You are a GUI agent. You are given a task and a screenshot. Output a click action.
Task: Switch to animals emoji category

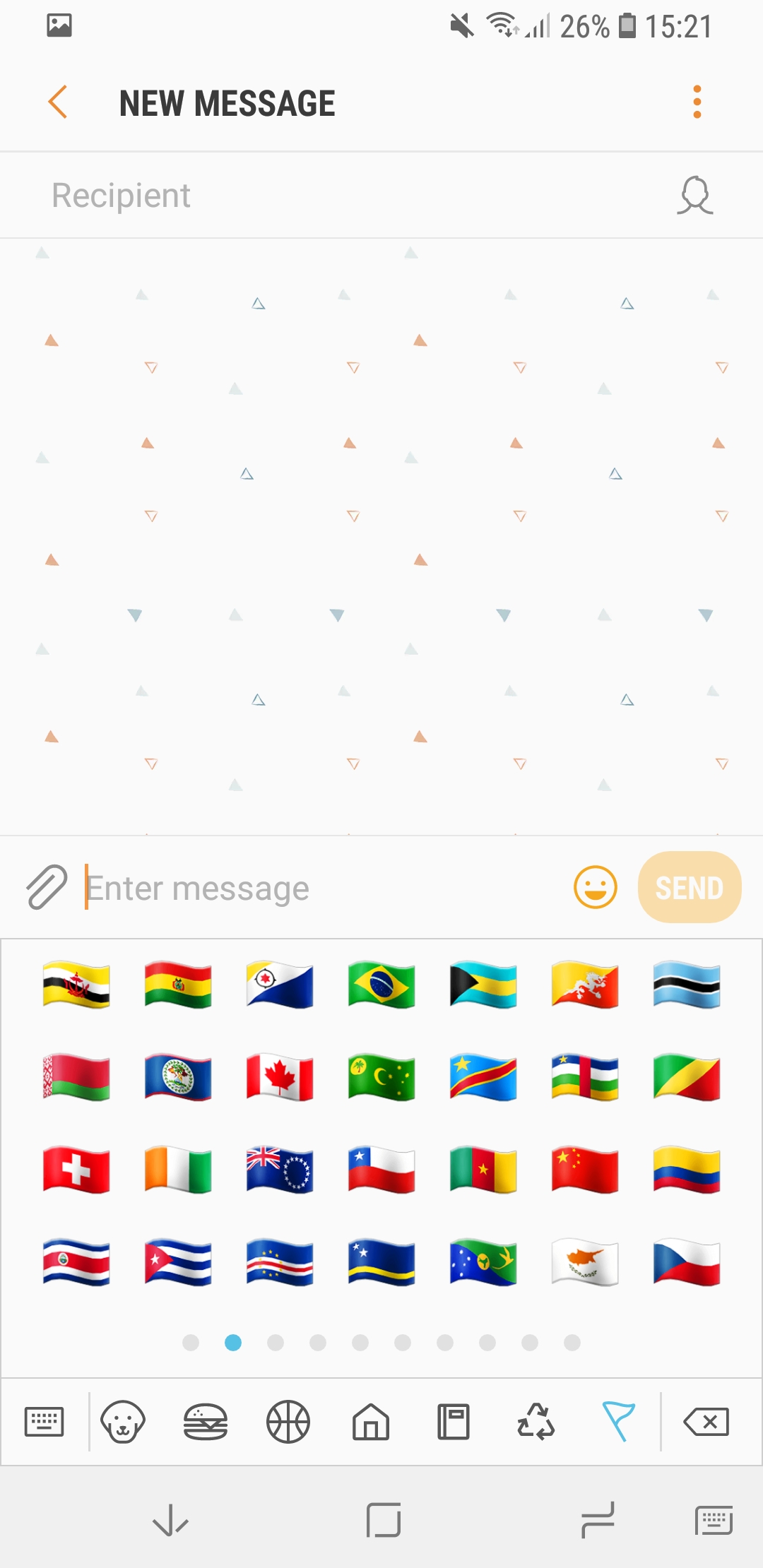(123, 1421)
